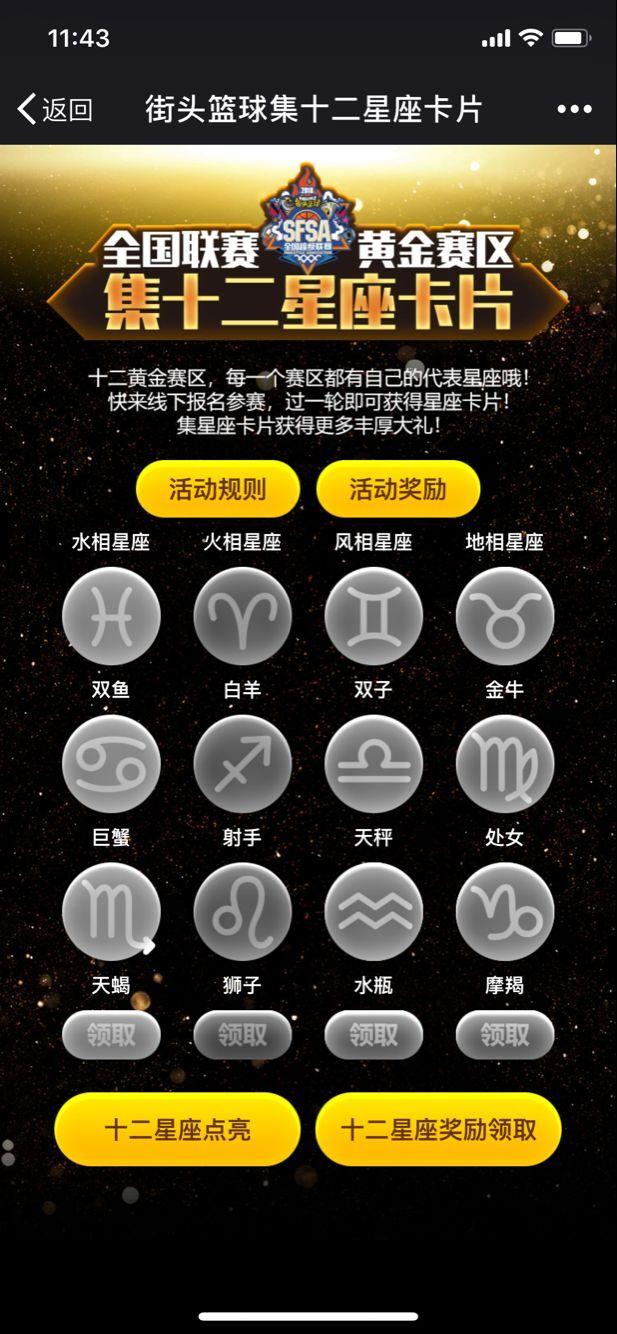
Task: Go back with the 返回 arrow
Action: tap(55, 109)
